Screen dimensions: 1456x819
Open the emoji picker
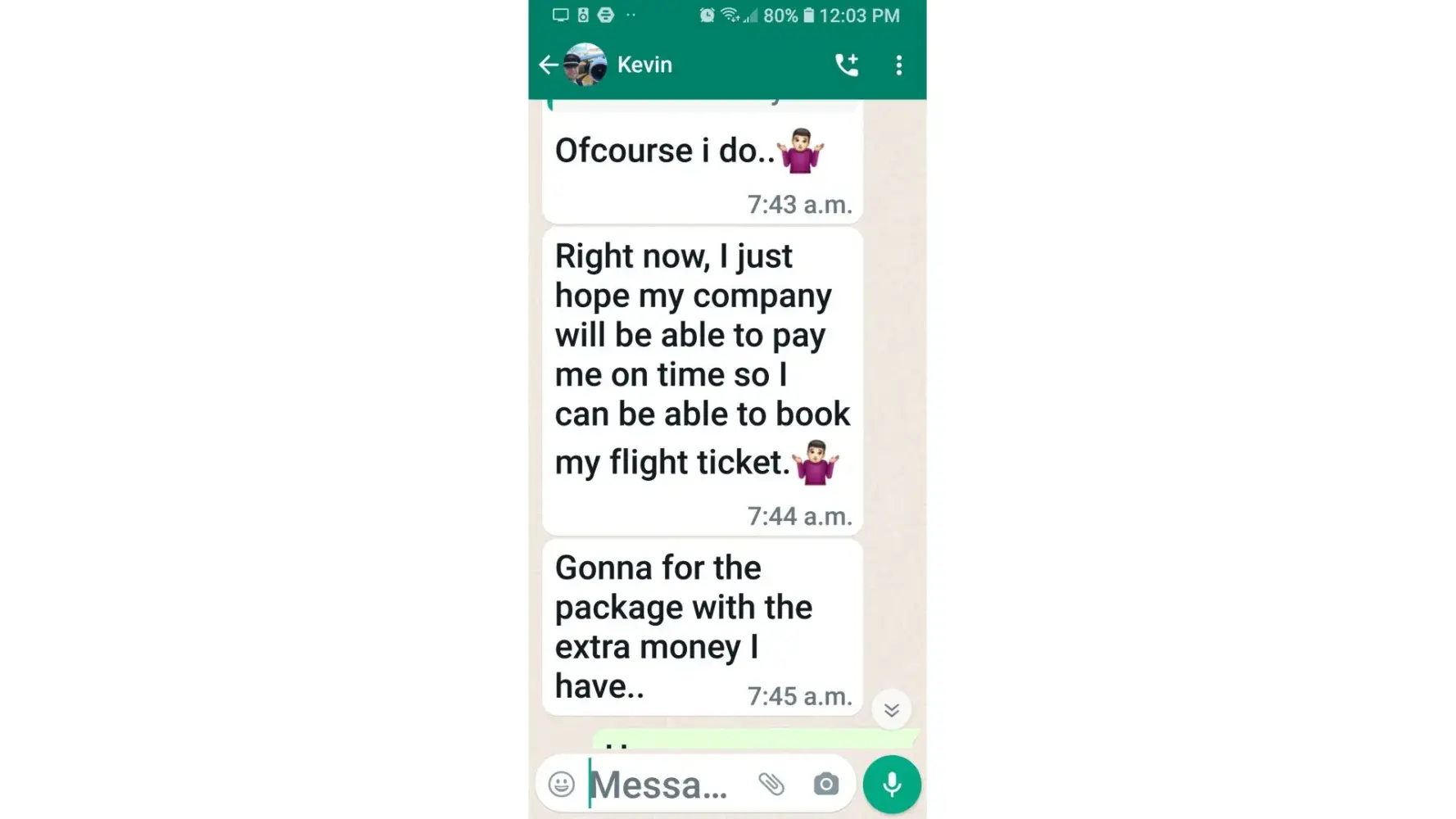coord(561,785)
